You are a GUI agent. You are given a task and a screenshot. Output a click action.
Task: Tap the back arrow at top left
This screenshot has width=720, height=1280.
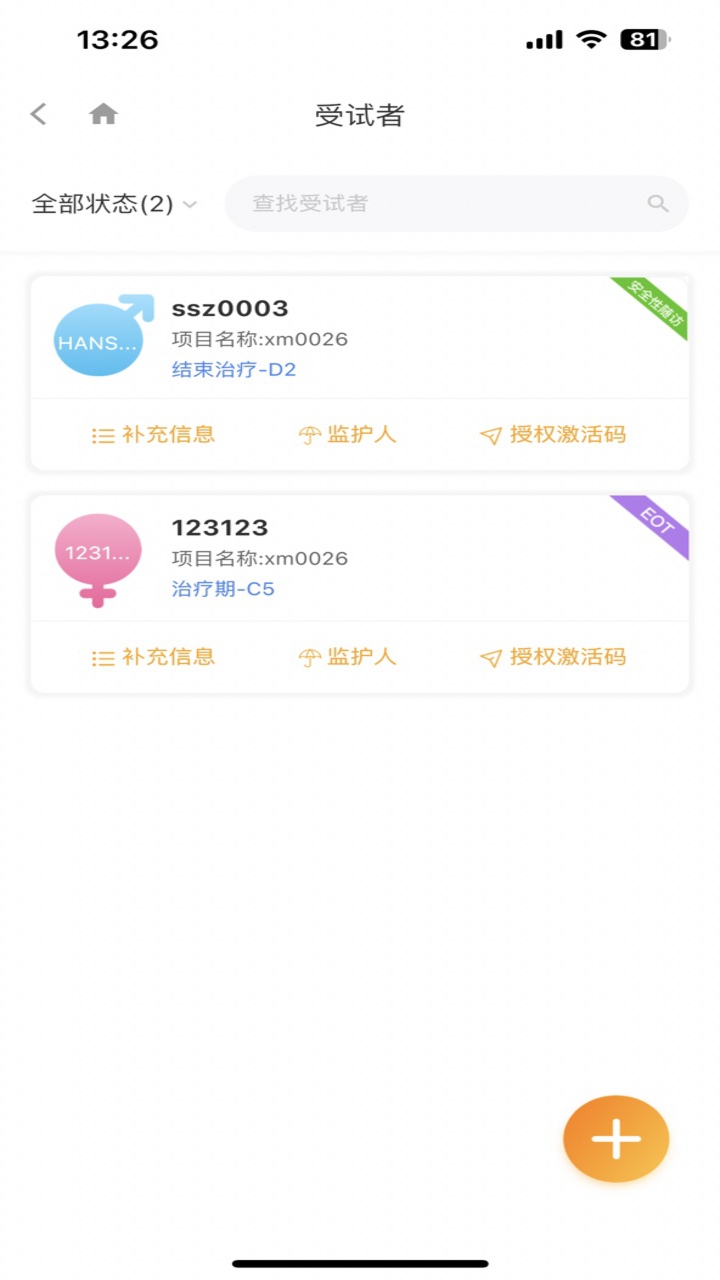click(x=38, y=114)
